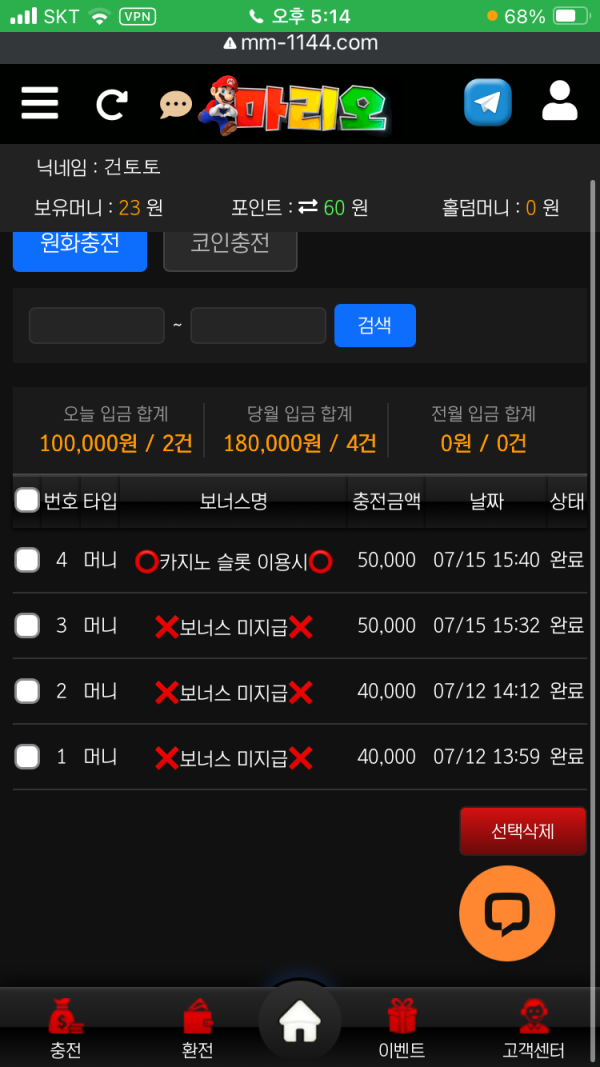The width and height of the screenshot is (600, 1067).
Task: Select the checkbox for row 4
Action: 27,560
